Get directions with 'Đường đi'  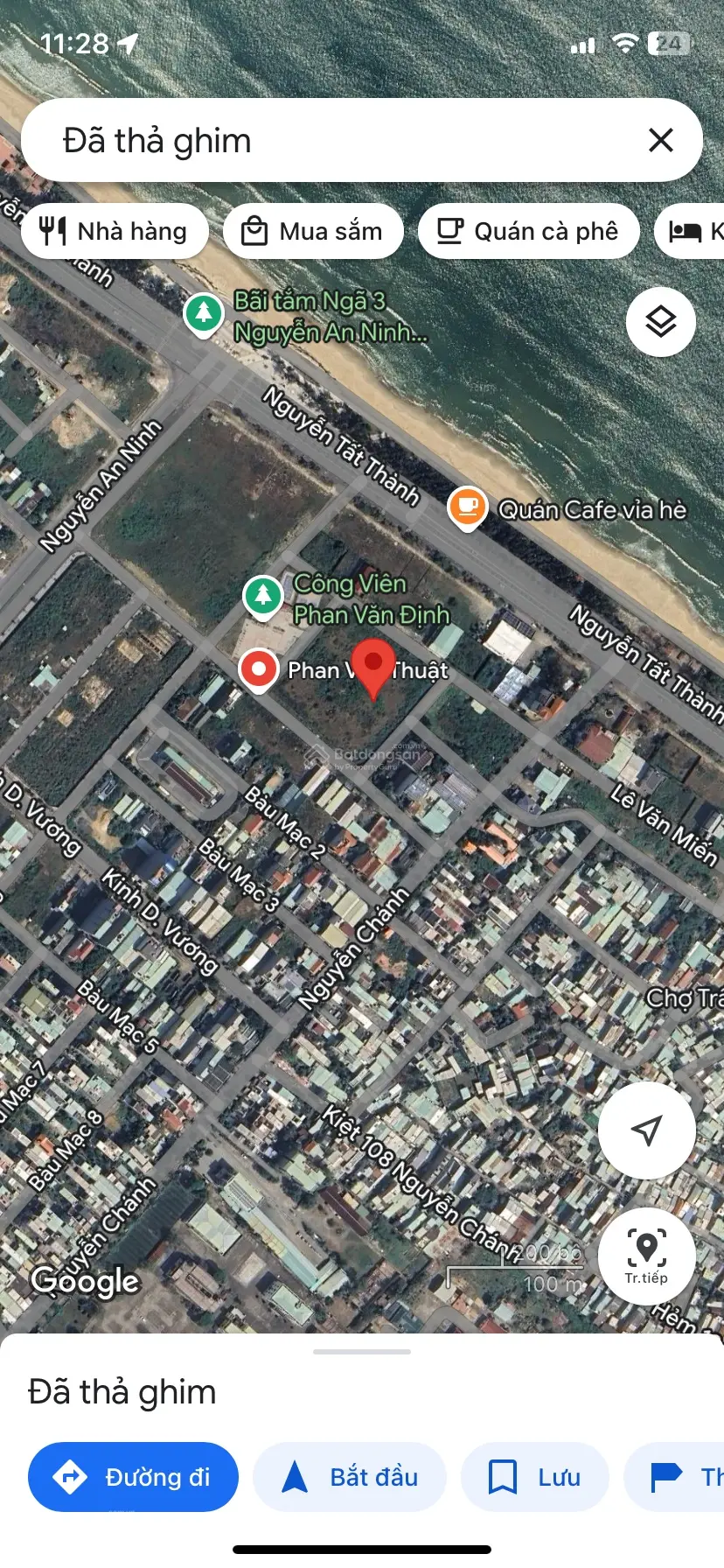[x=133, y=1477]
